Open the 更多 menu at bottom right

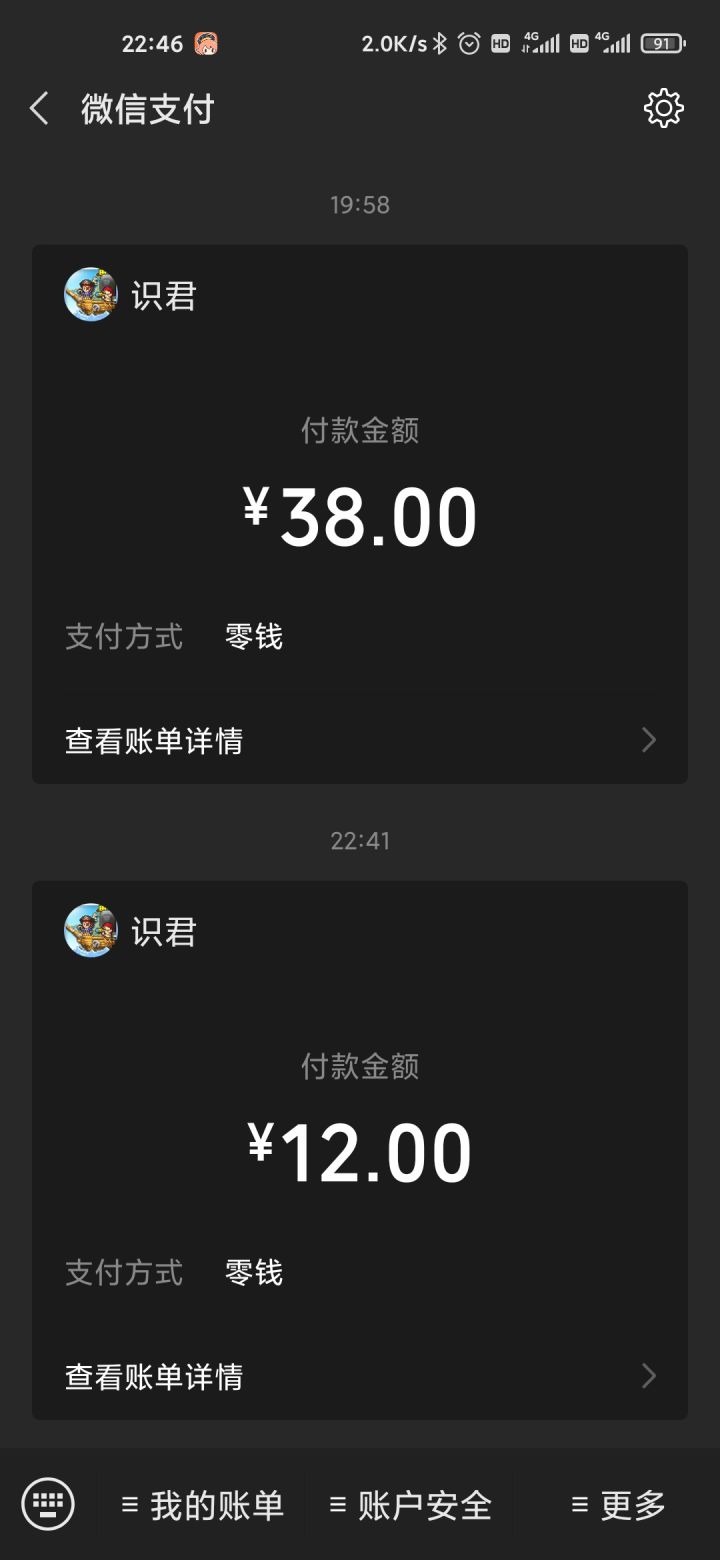tap(618, 1503)
